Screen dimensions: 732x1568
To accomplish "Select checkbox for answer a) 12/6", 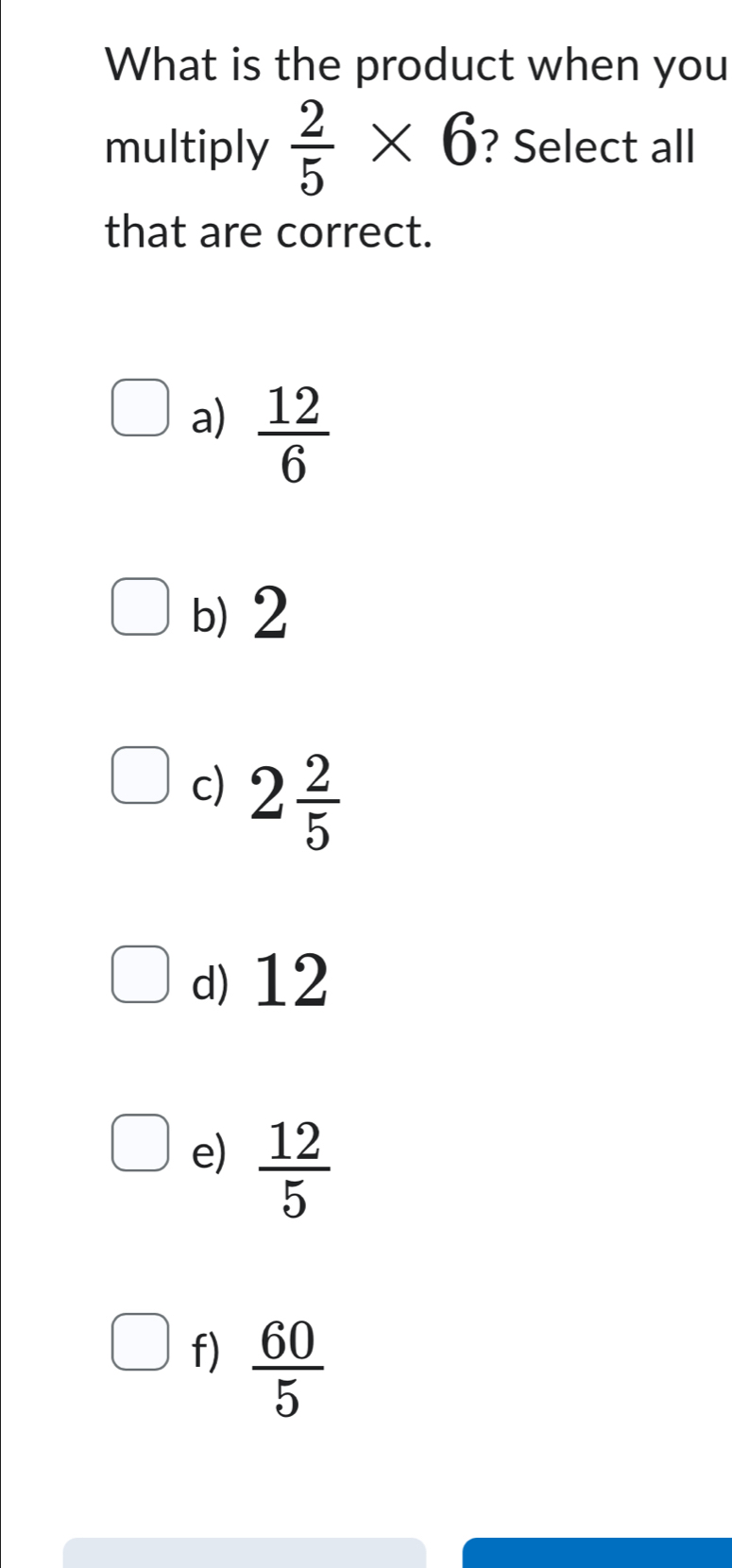I will pos(142,408).
